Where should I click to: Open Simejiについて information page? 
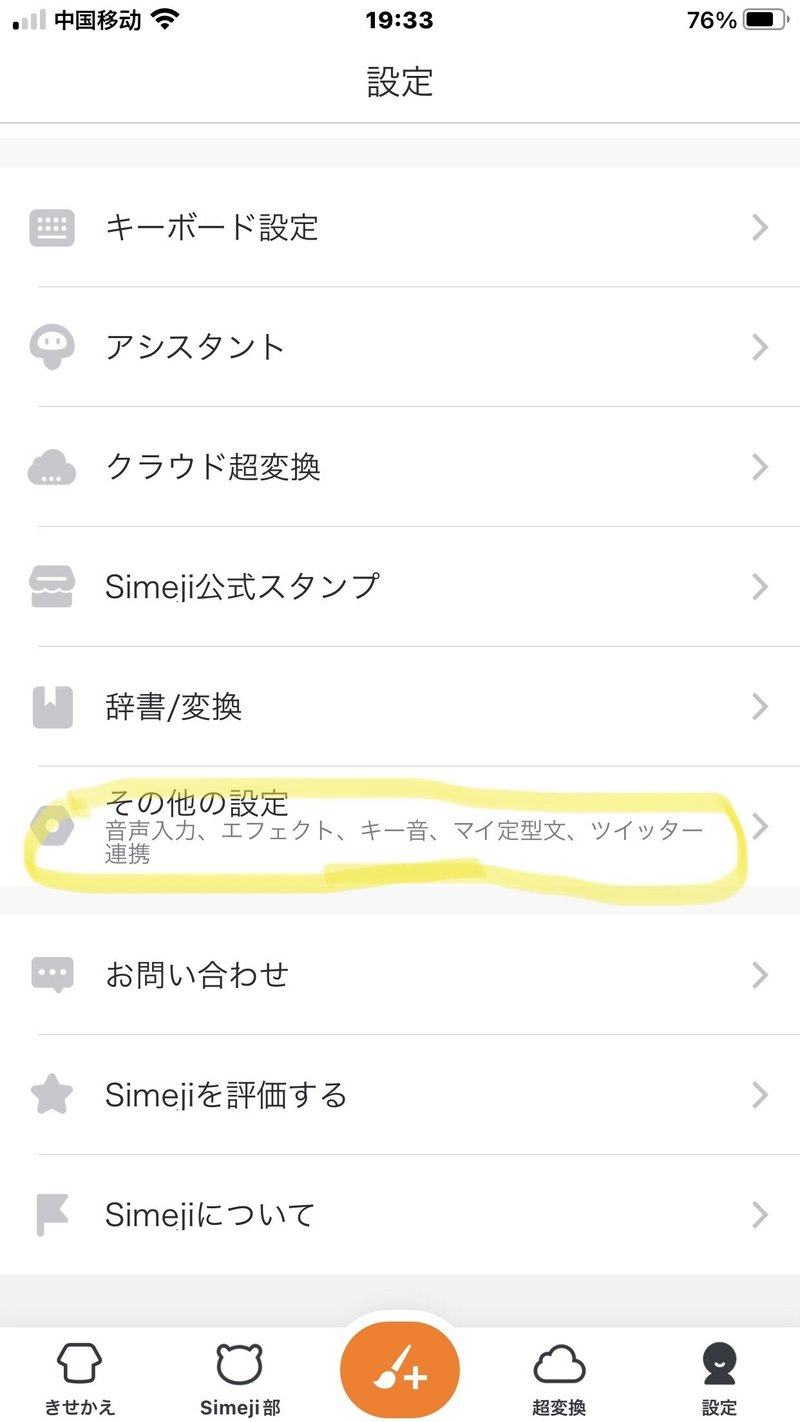210,1214
